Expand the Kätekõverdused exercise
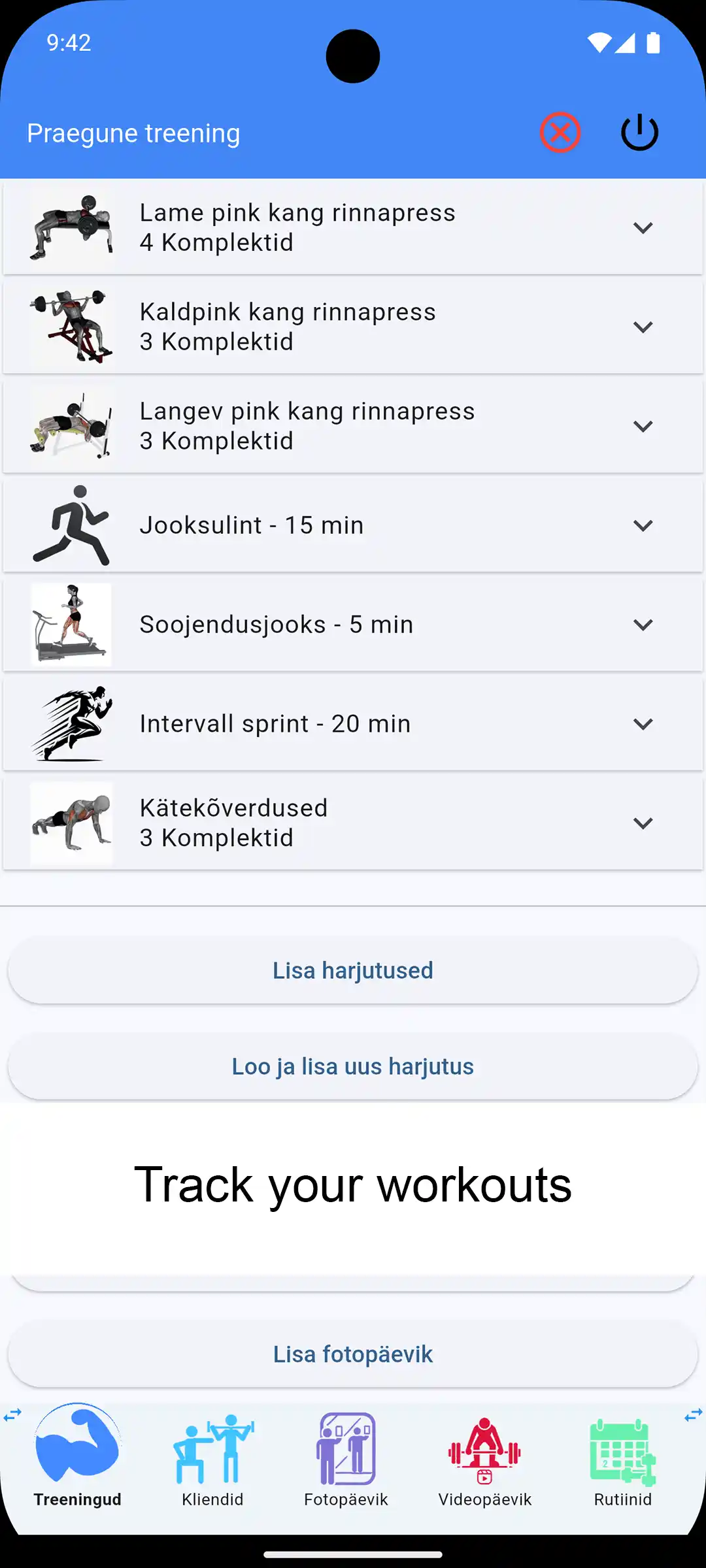Viewport: 706px width, 1568px height. coord(643,823)
